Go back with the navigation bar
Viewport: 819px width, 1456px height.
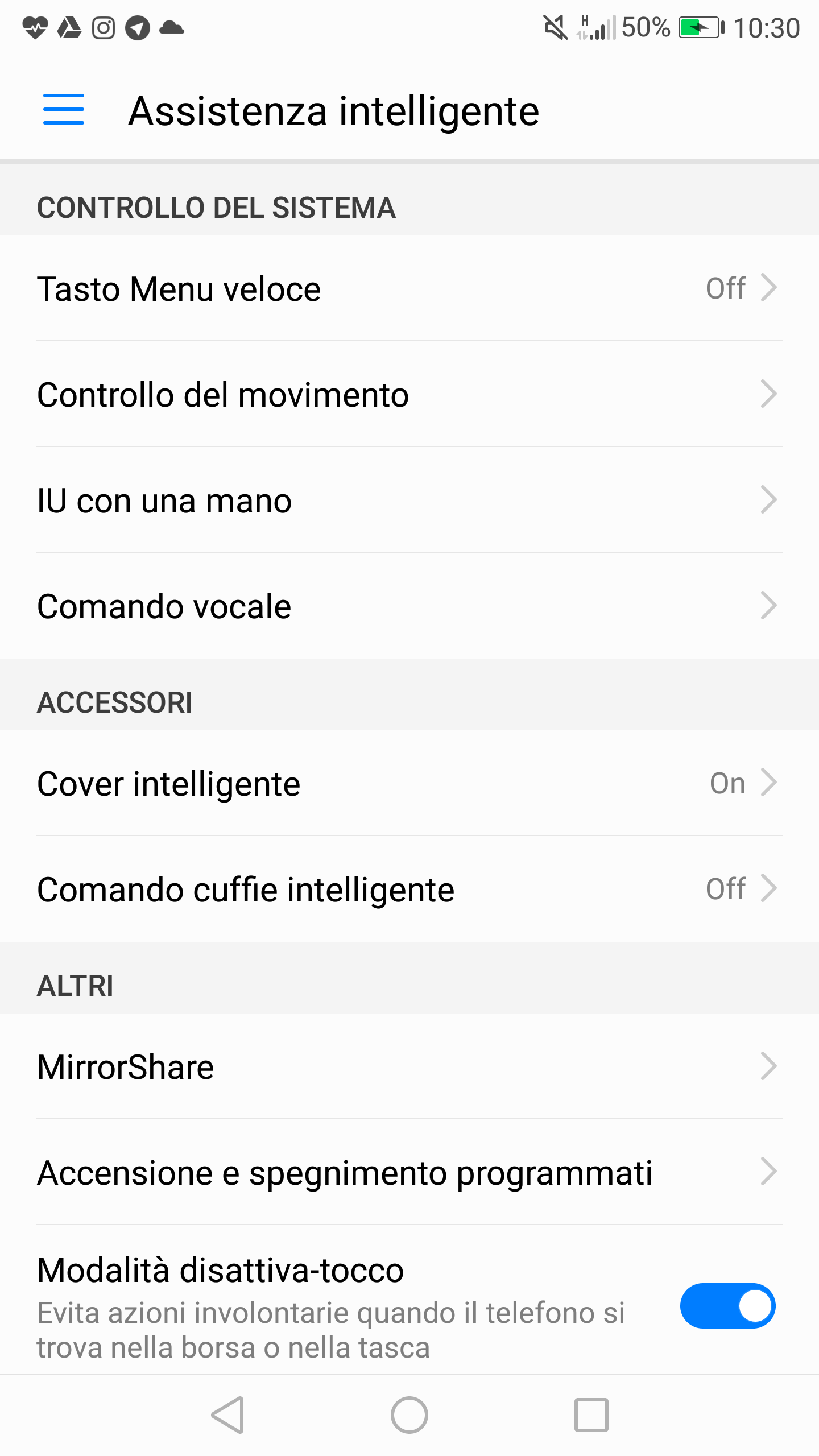(x=228, y=1415)
